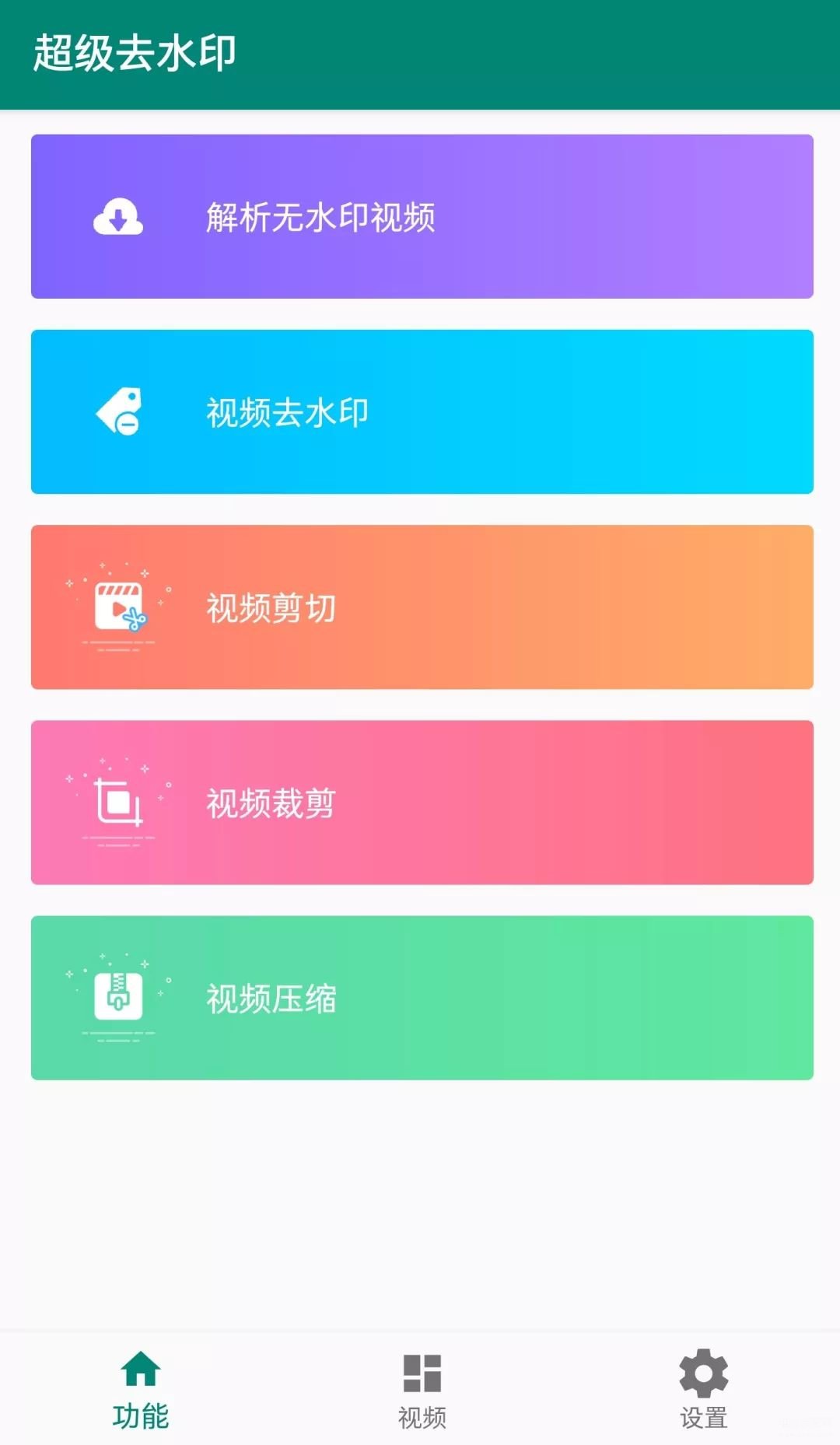Open the 视频压缩 card

pos(422,998)
